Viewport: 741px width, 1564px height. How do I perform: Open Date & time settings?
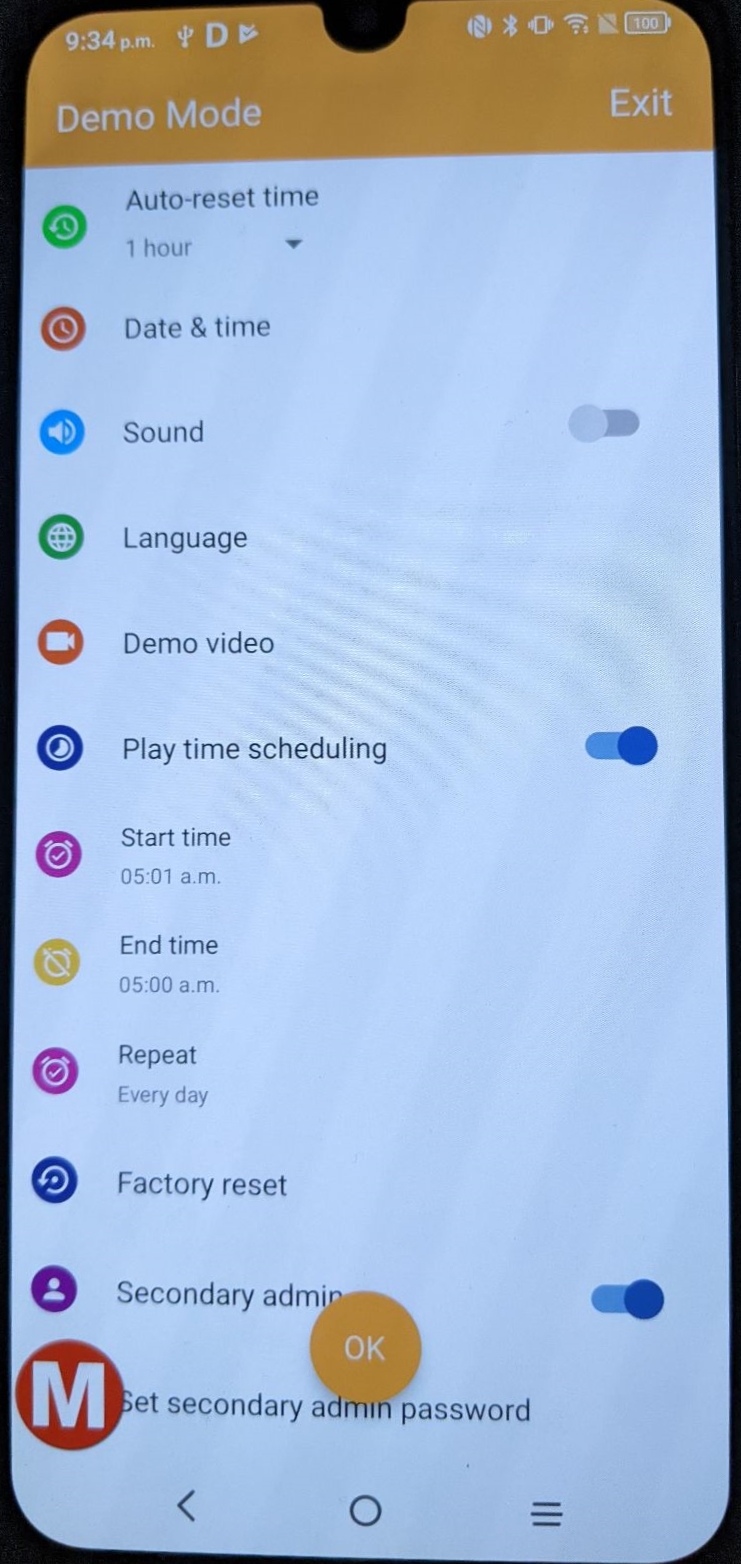pos(197,328)
